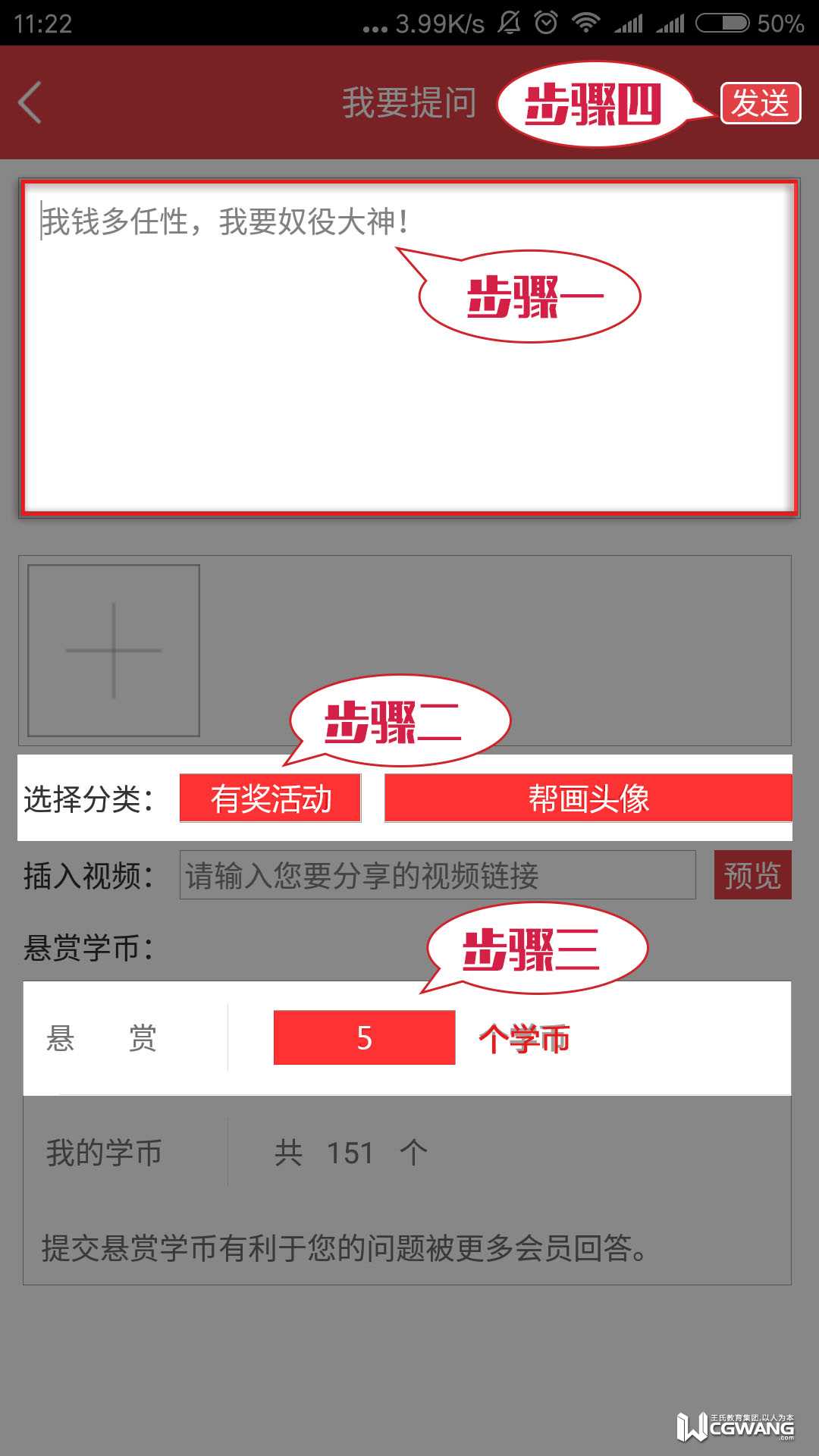Enter a video link in 插入视频 field

[x=437, y=875]
